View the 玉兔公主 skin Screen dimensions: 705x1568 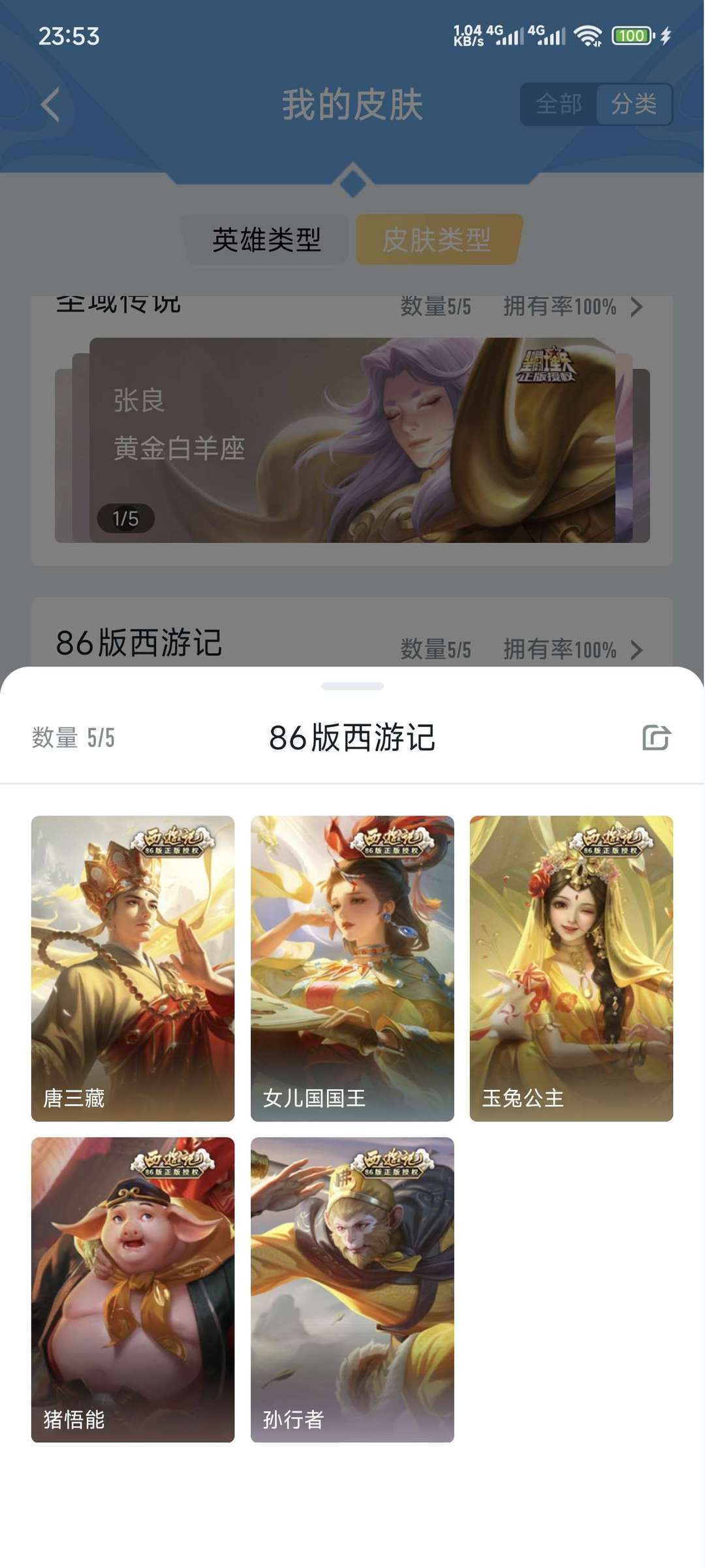(x=571, y=968)
